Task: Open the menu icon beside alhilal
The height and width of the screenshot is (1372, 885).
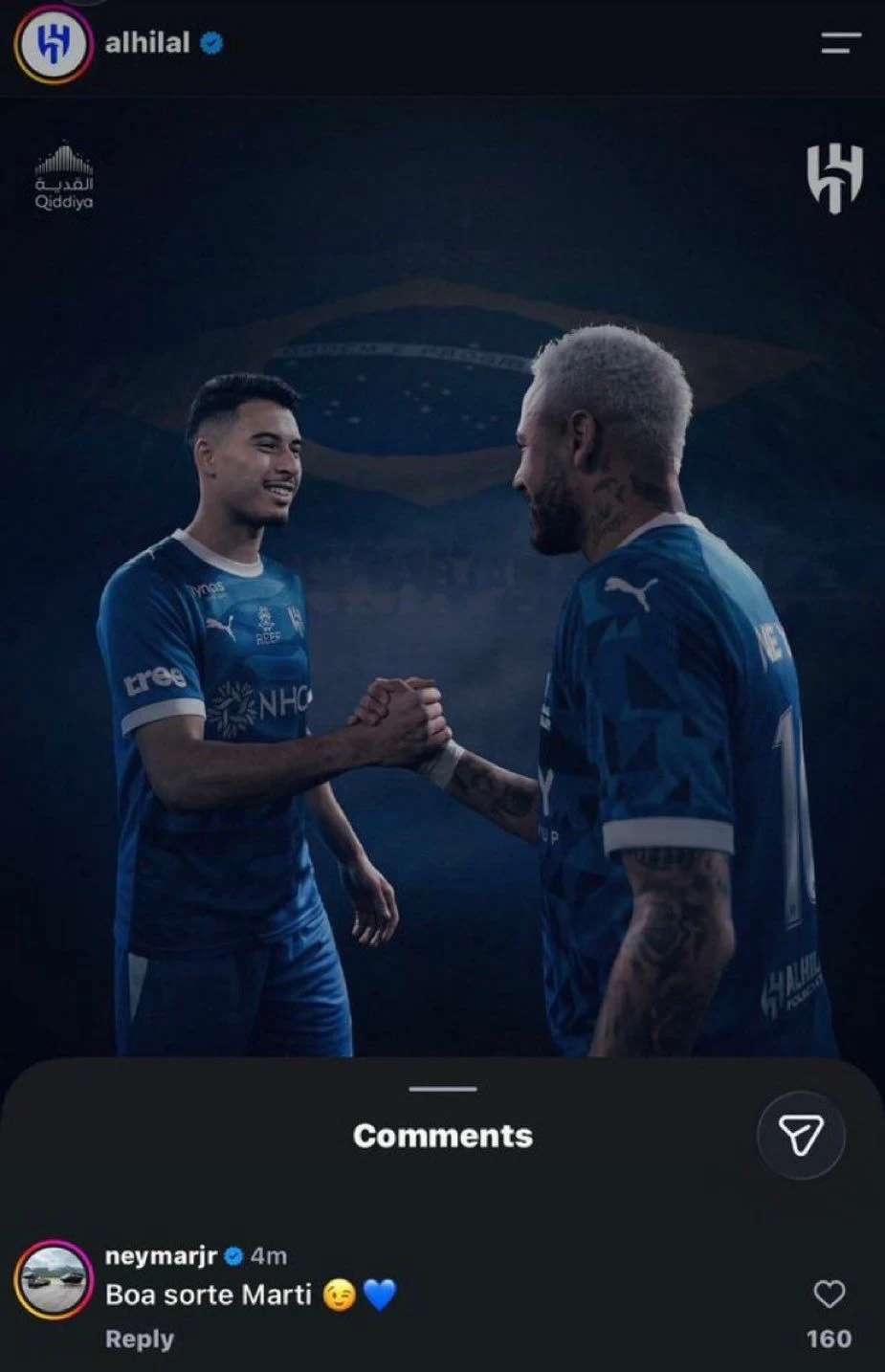Action: coord(841,43)
